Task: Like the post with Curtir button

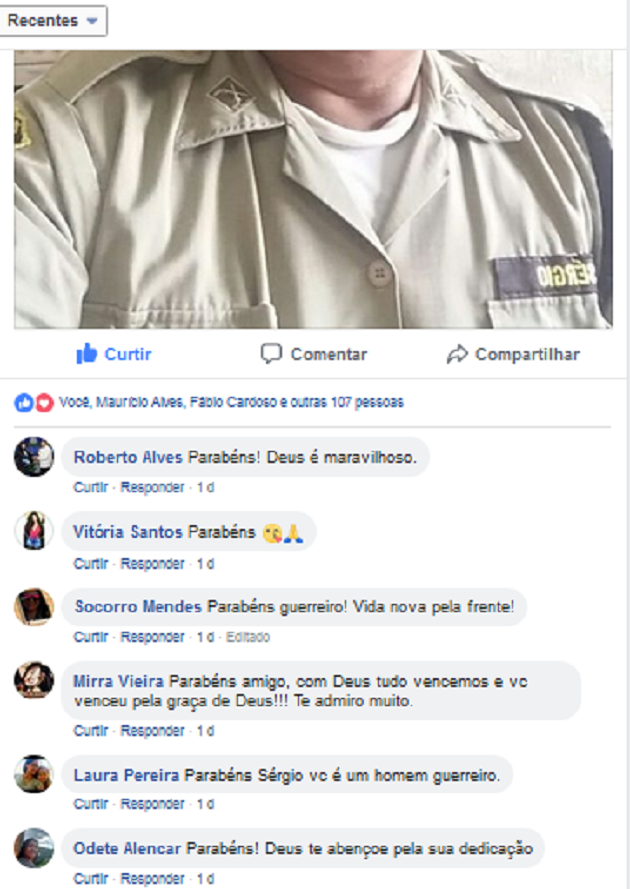Action: tap(114, 354)
